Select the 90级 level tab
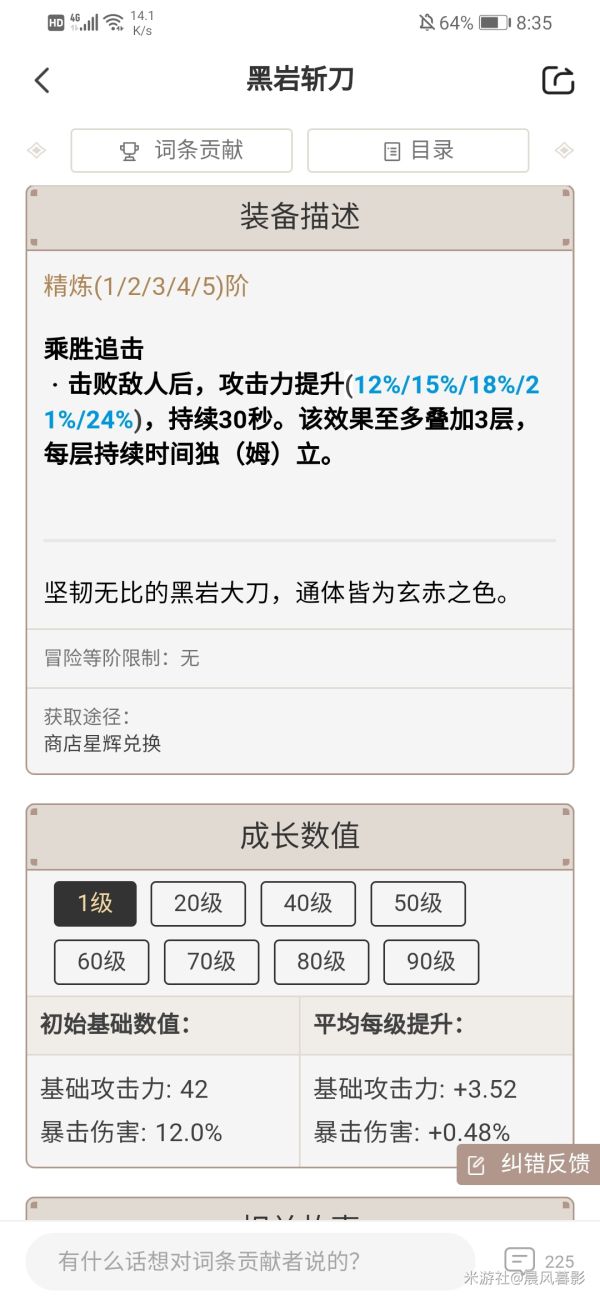 click(431, 962)
